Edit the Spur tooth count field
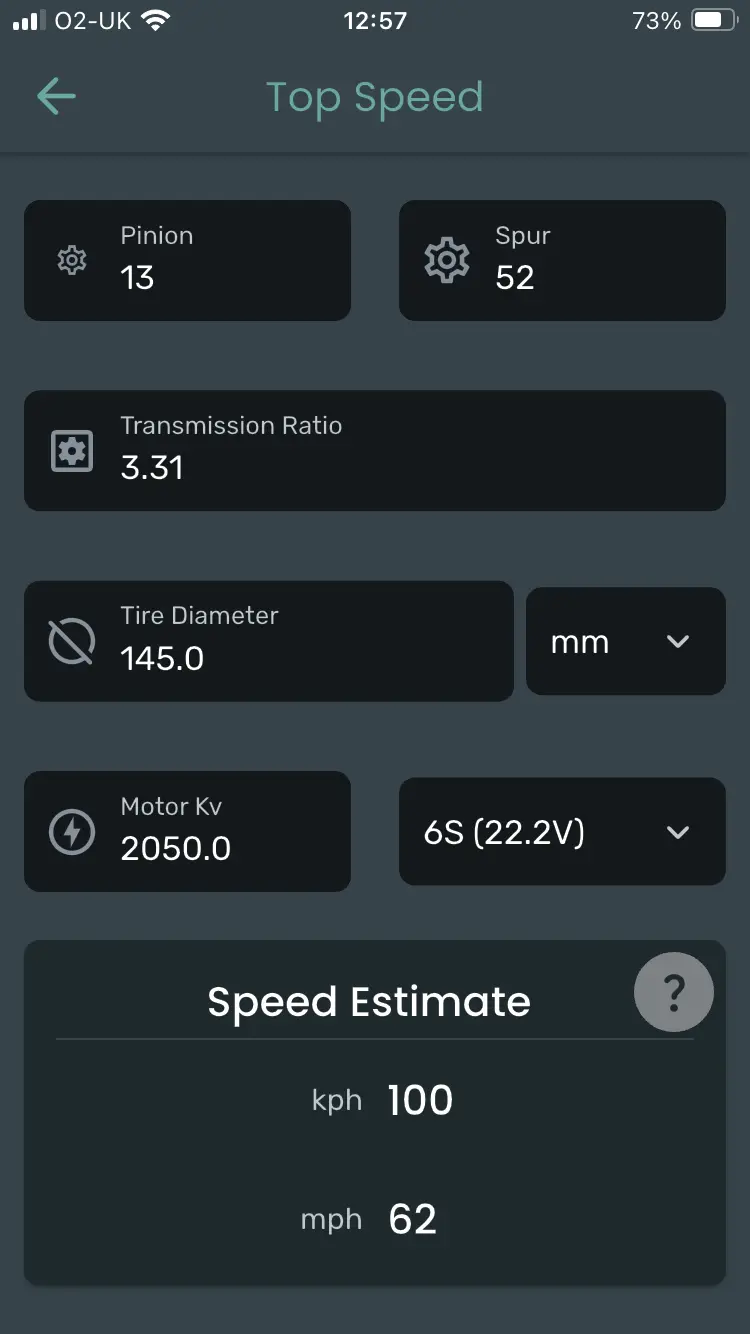Viewport: 750px width, 1334px height. [562, 260]
